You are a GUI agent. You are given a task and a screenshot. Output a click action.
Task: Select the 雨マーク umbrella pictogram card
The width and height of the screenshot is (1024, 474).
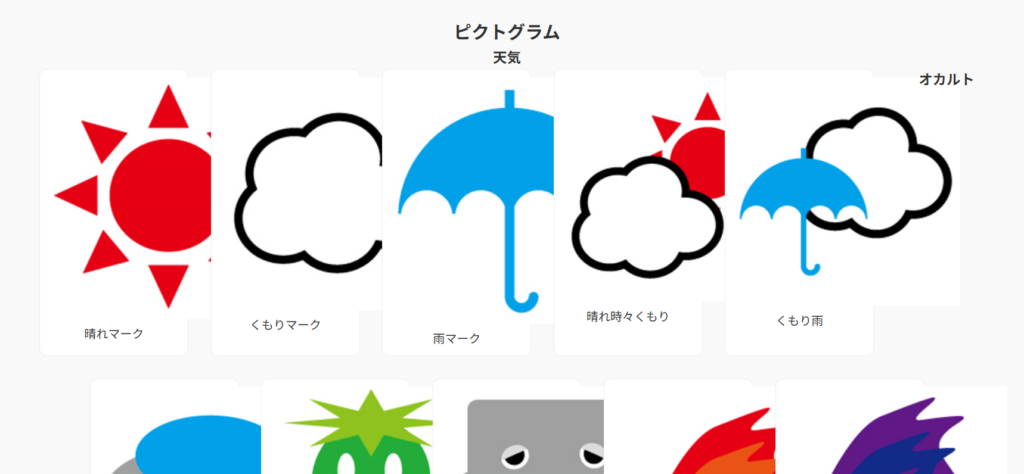[x=456, y=212]
